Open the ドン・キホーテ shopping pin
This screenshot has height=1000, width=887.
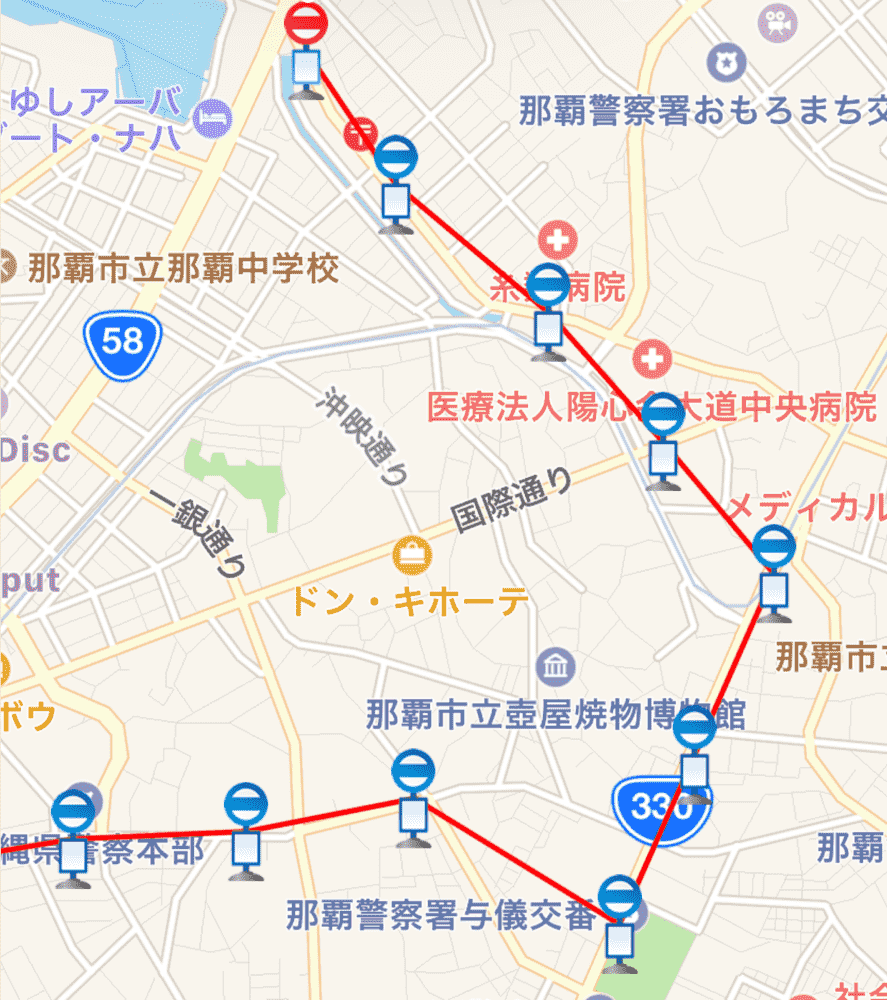click(x=411, y=553)
